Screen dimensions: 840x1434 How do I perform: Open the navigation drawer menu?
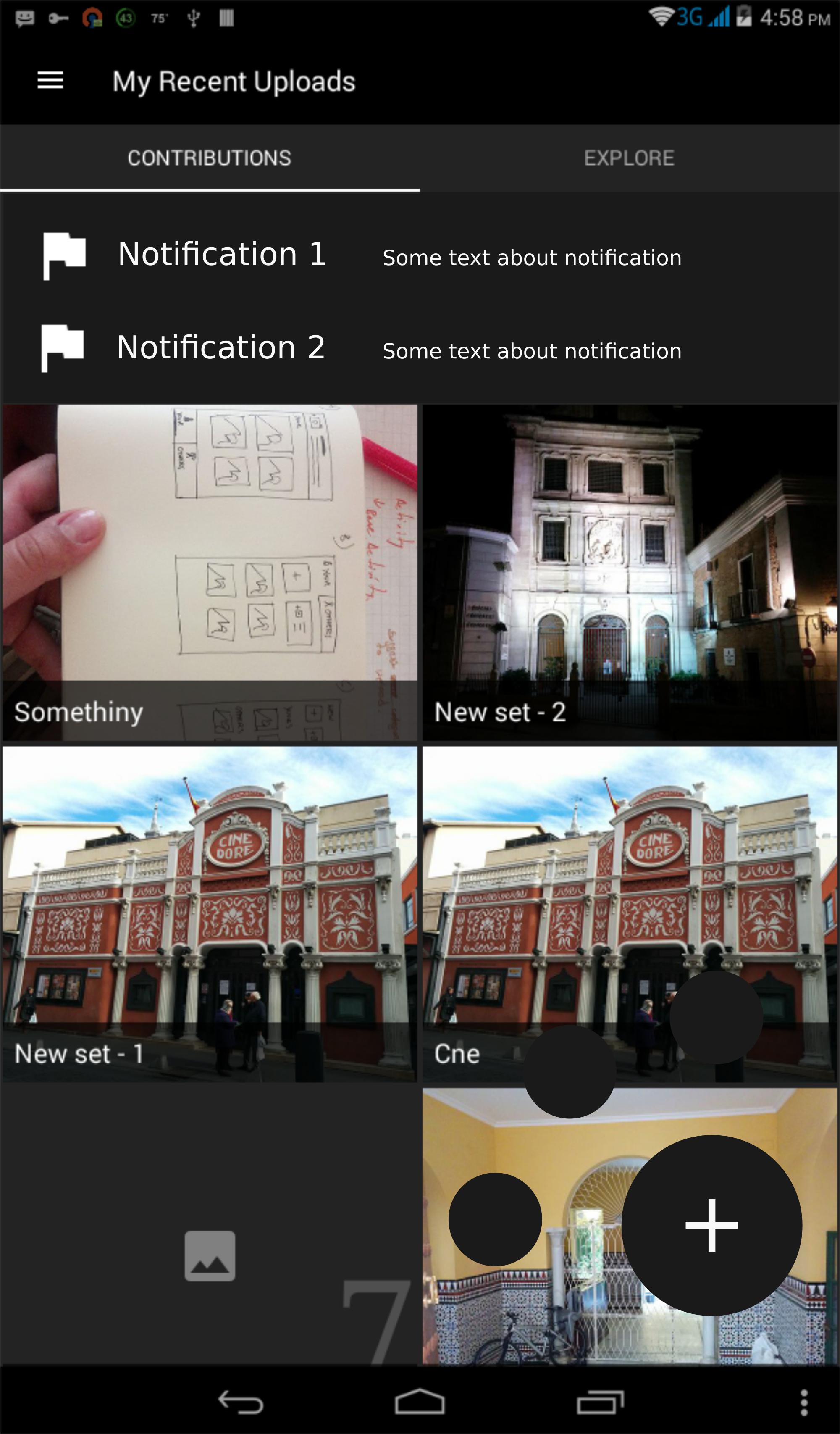50,80
